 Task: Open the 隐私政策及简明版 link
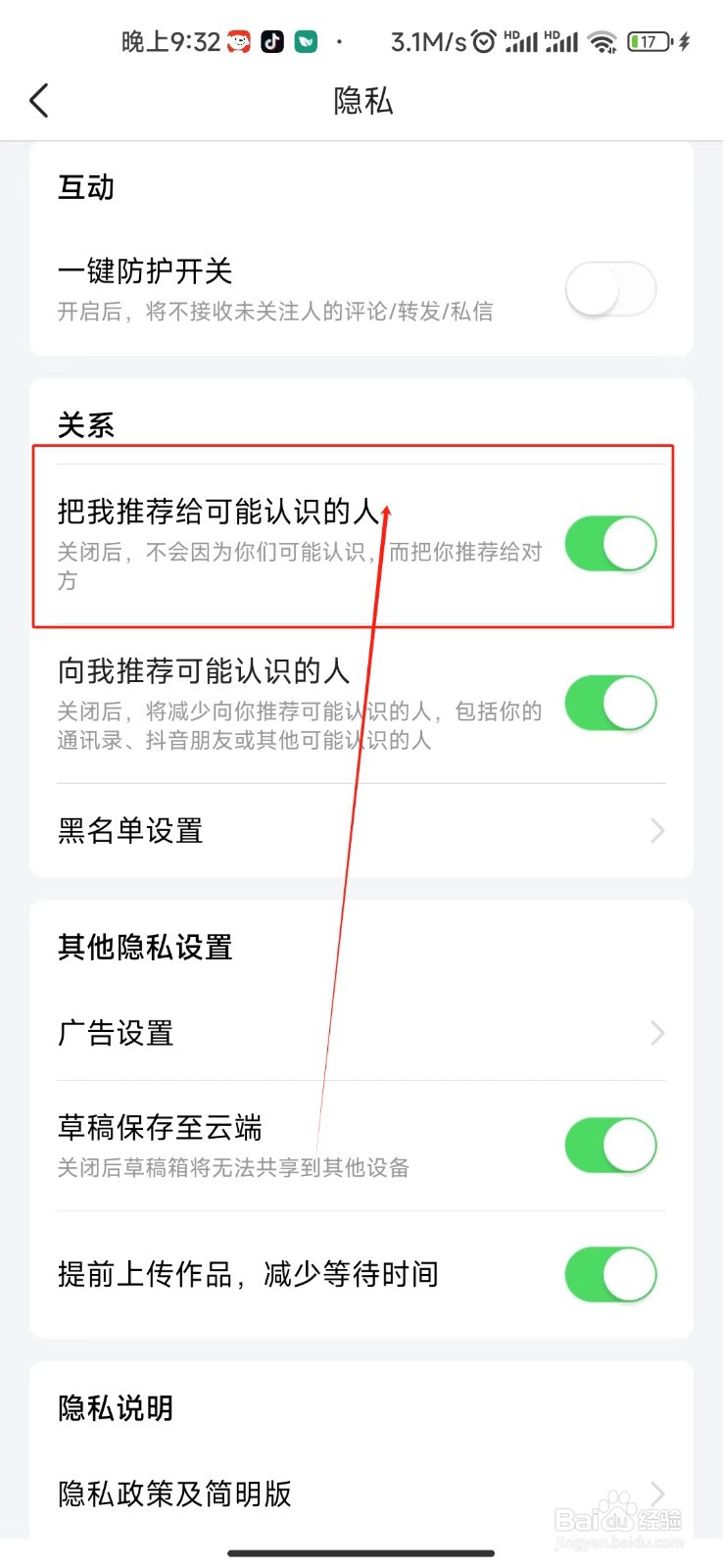click(173, 1494)
